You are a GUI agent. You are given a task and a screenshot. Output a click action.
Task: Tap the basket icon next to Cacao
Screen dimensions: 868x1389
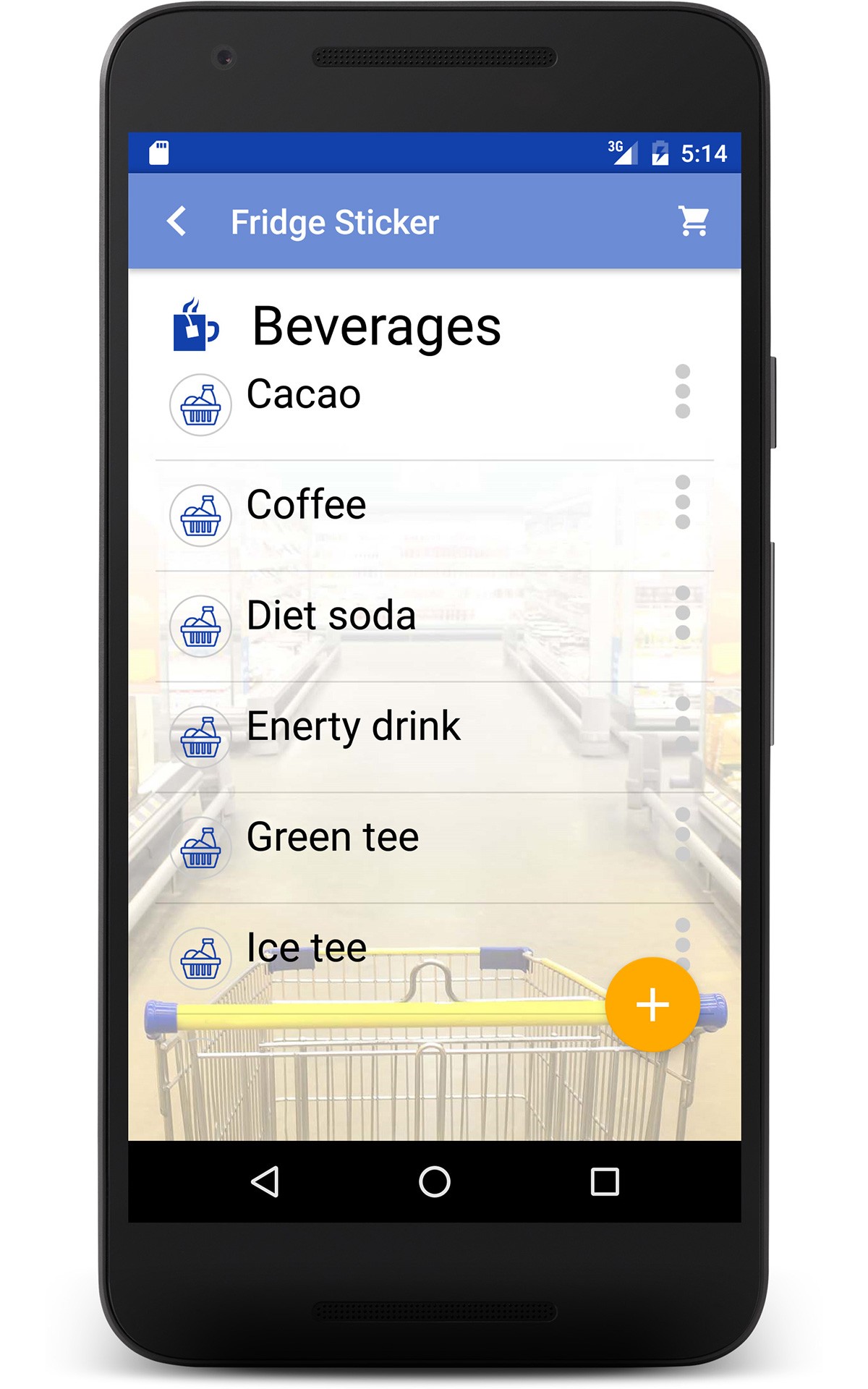point(200,404)
